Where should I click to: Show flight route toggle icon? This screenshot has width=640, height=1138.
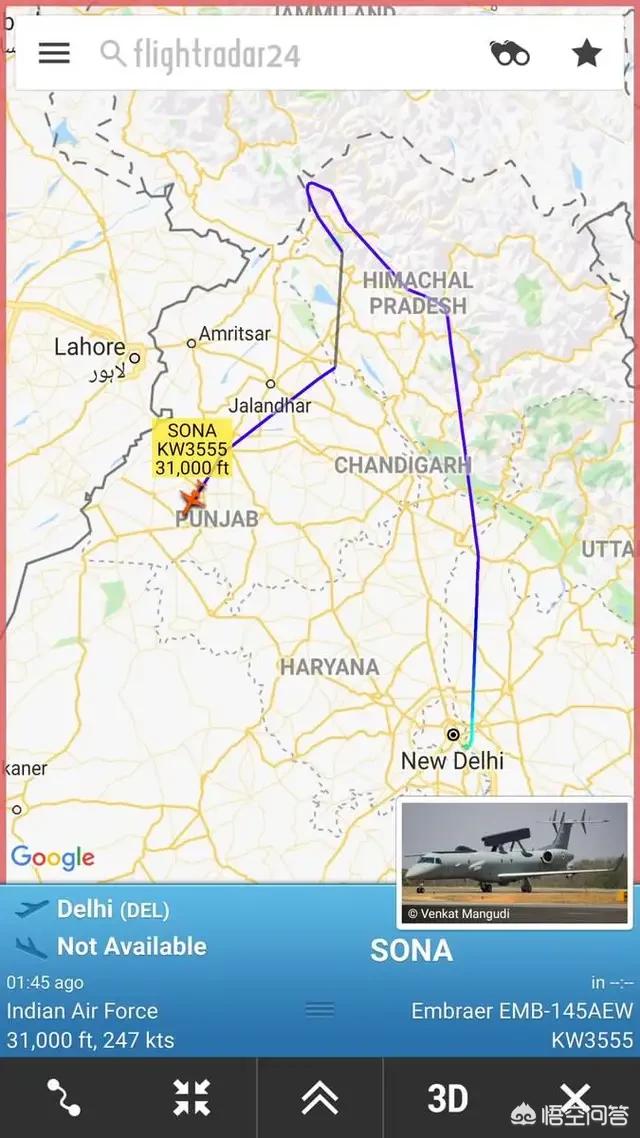(64, 1097)
